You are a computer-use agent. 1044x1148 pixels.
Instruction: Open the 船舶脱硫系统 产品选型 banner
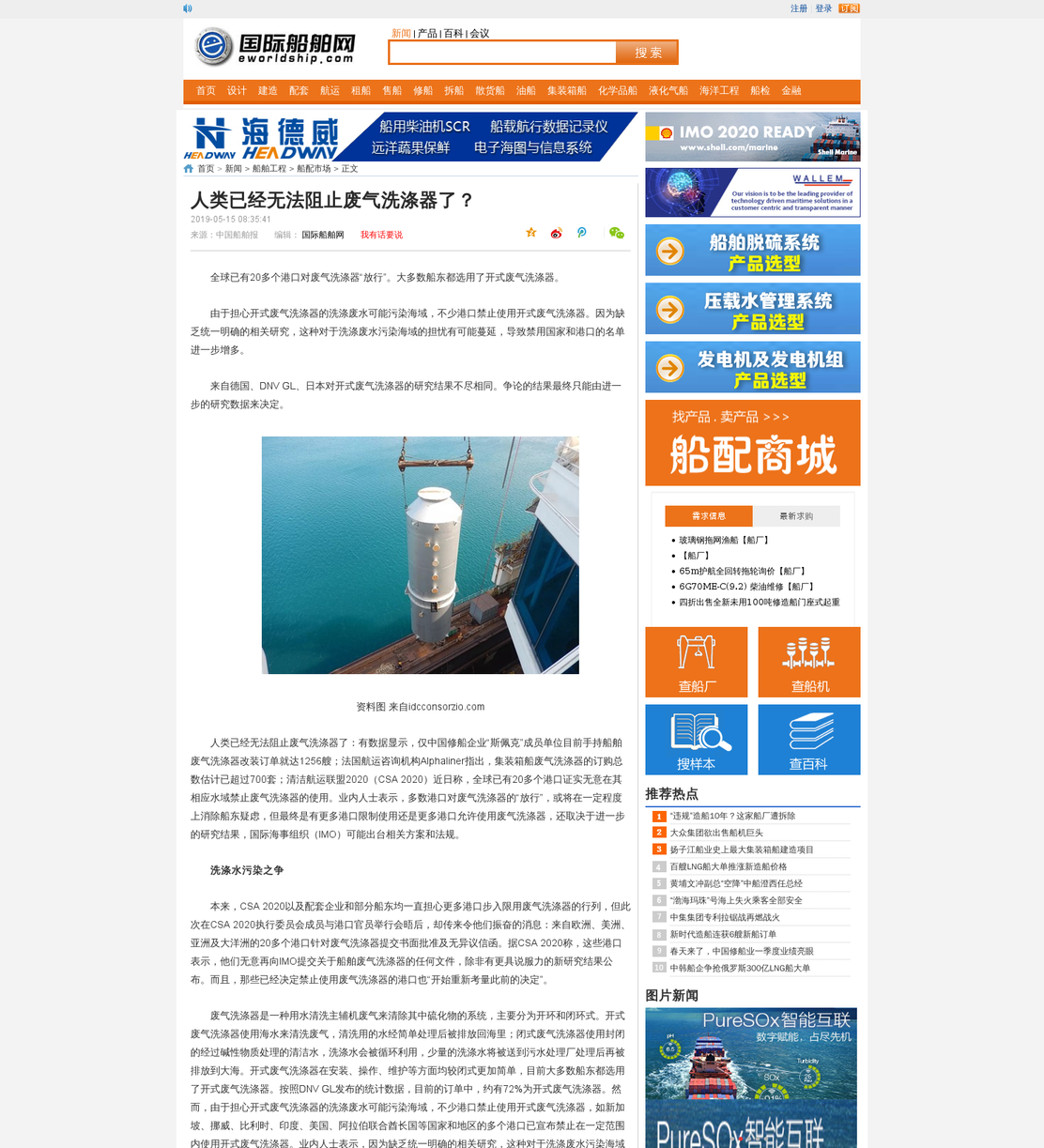pos(753,251)
